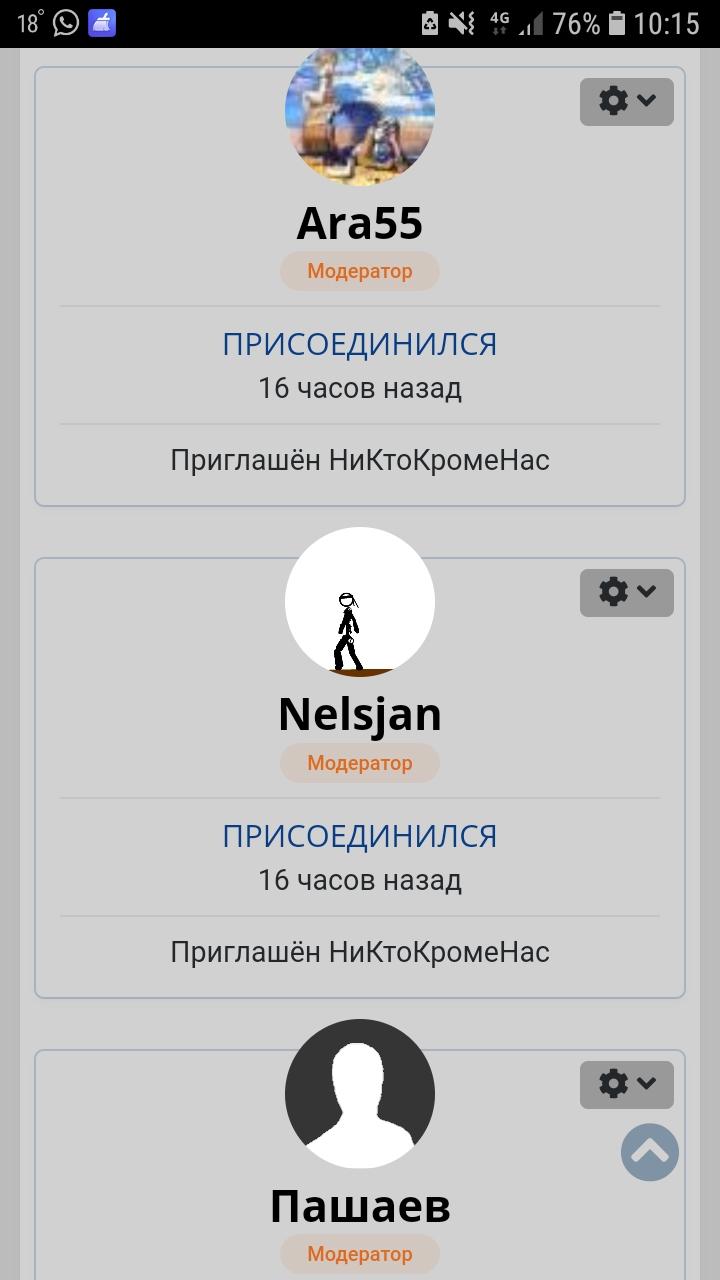
Task: Open Ara55's profile via avatar
Action: tap(360, 112)
